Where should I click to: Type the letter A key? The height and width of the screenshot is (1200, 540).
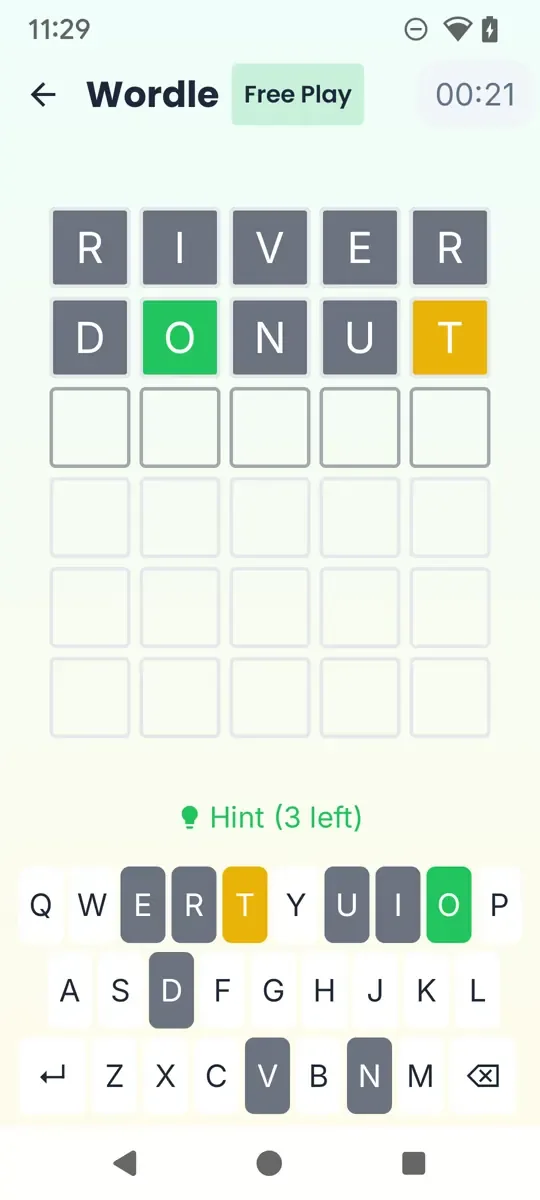point(70,991)
